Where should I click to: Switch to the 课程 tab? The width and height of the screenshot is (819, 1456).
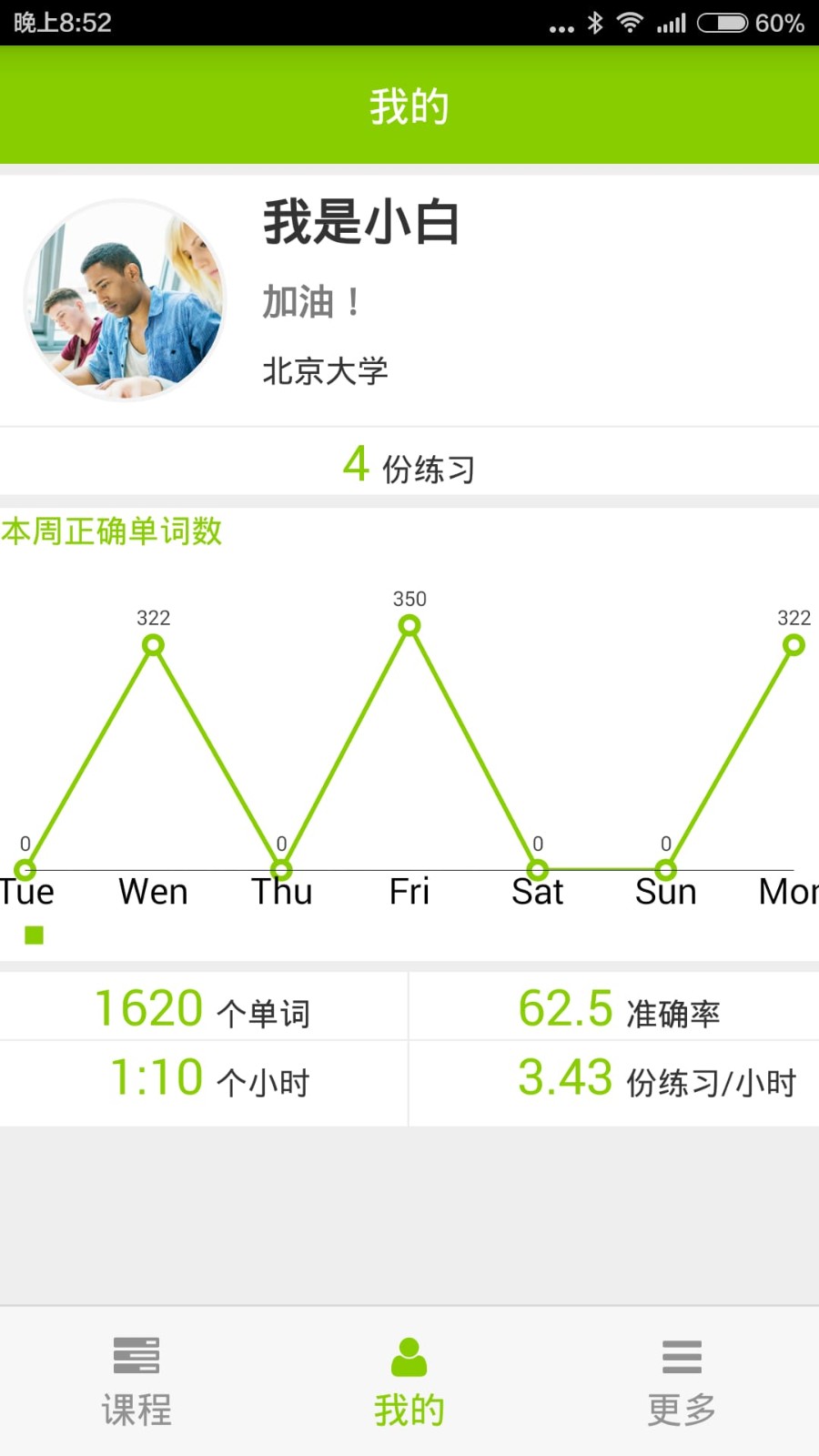pos(136,1381)
